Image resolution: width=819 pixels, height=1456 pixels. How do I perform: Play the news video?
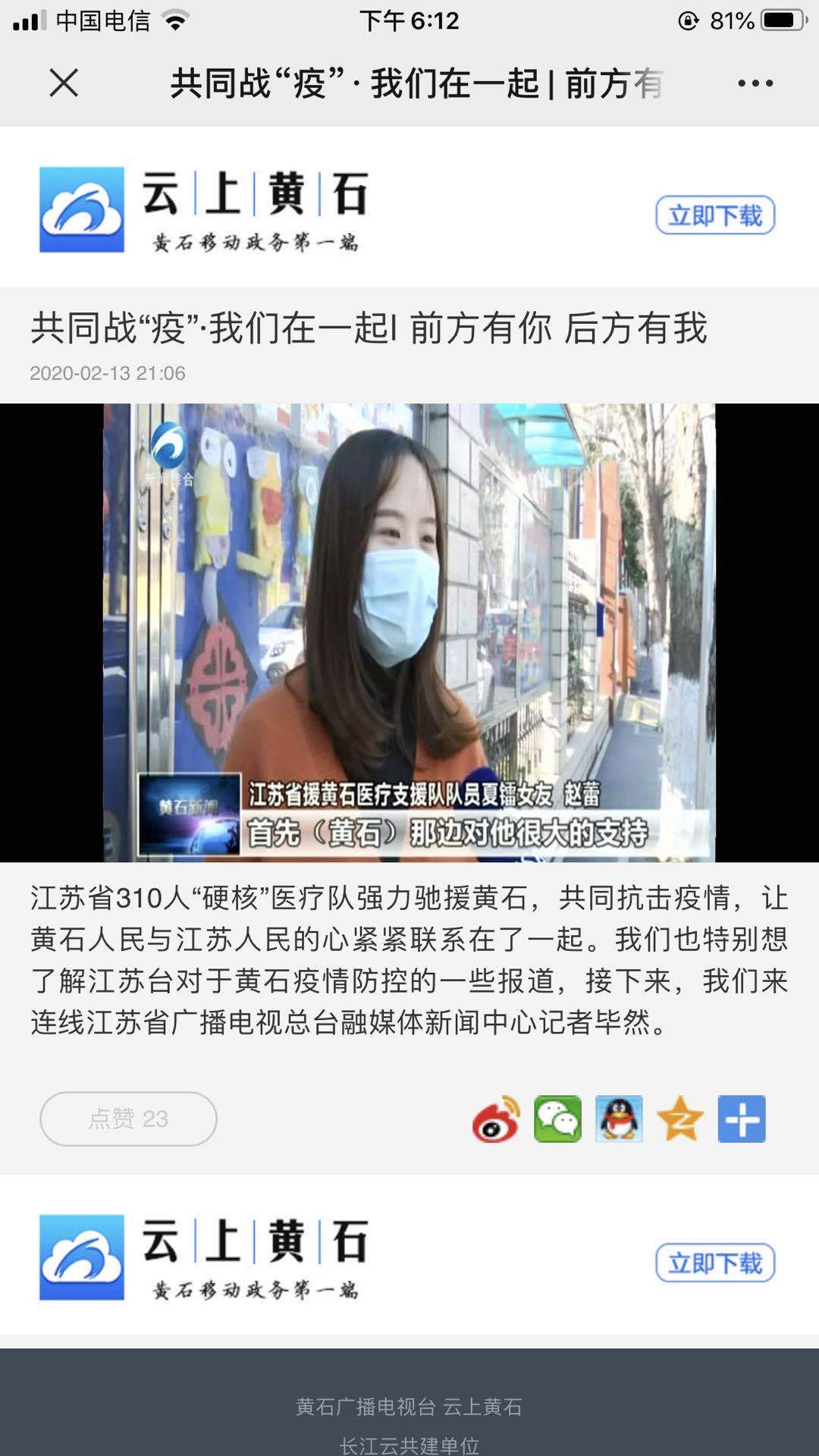(x=409, y=632)
